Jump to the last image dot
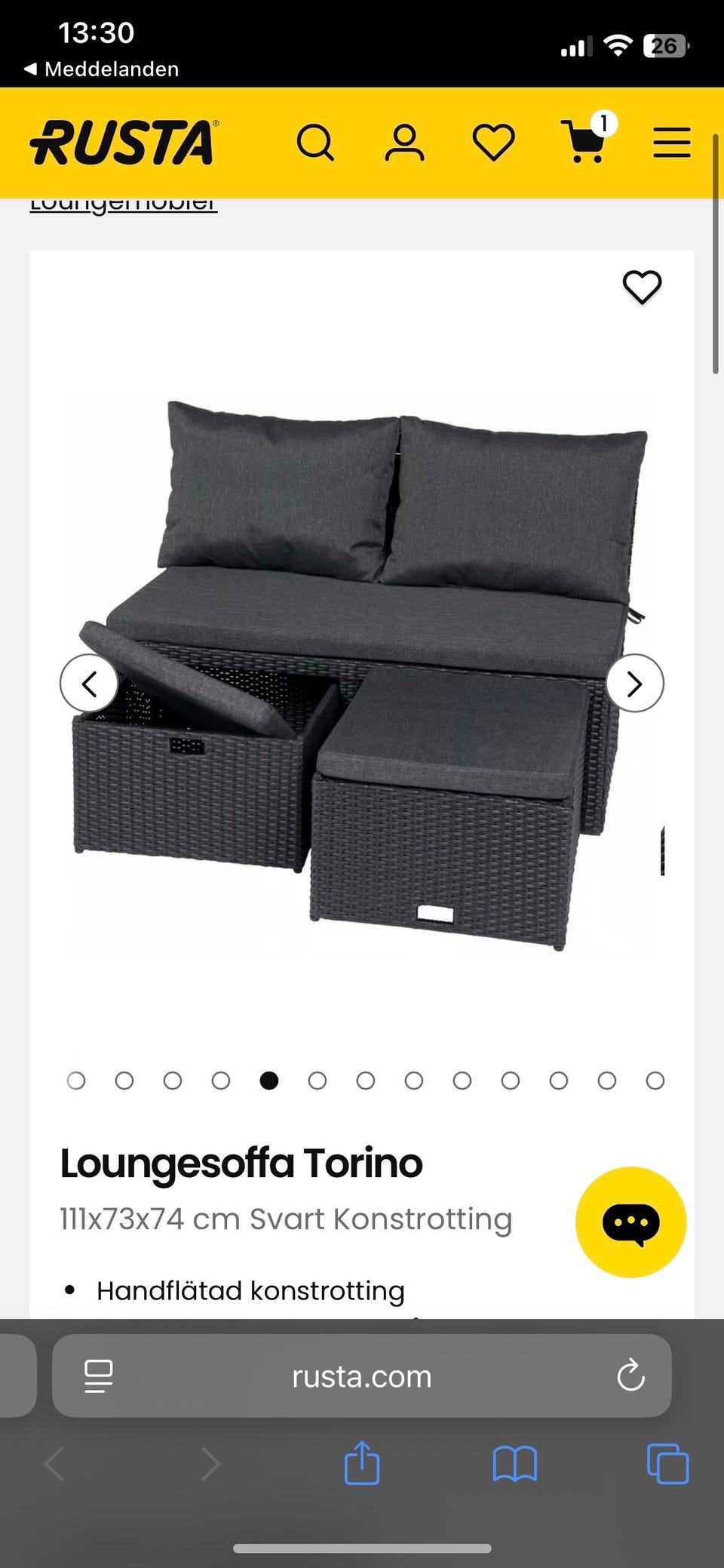Screen dimensions: 724x1568 pos(655,1081)
